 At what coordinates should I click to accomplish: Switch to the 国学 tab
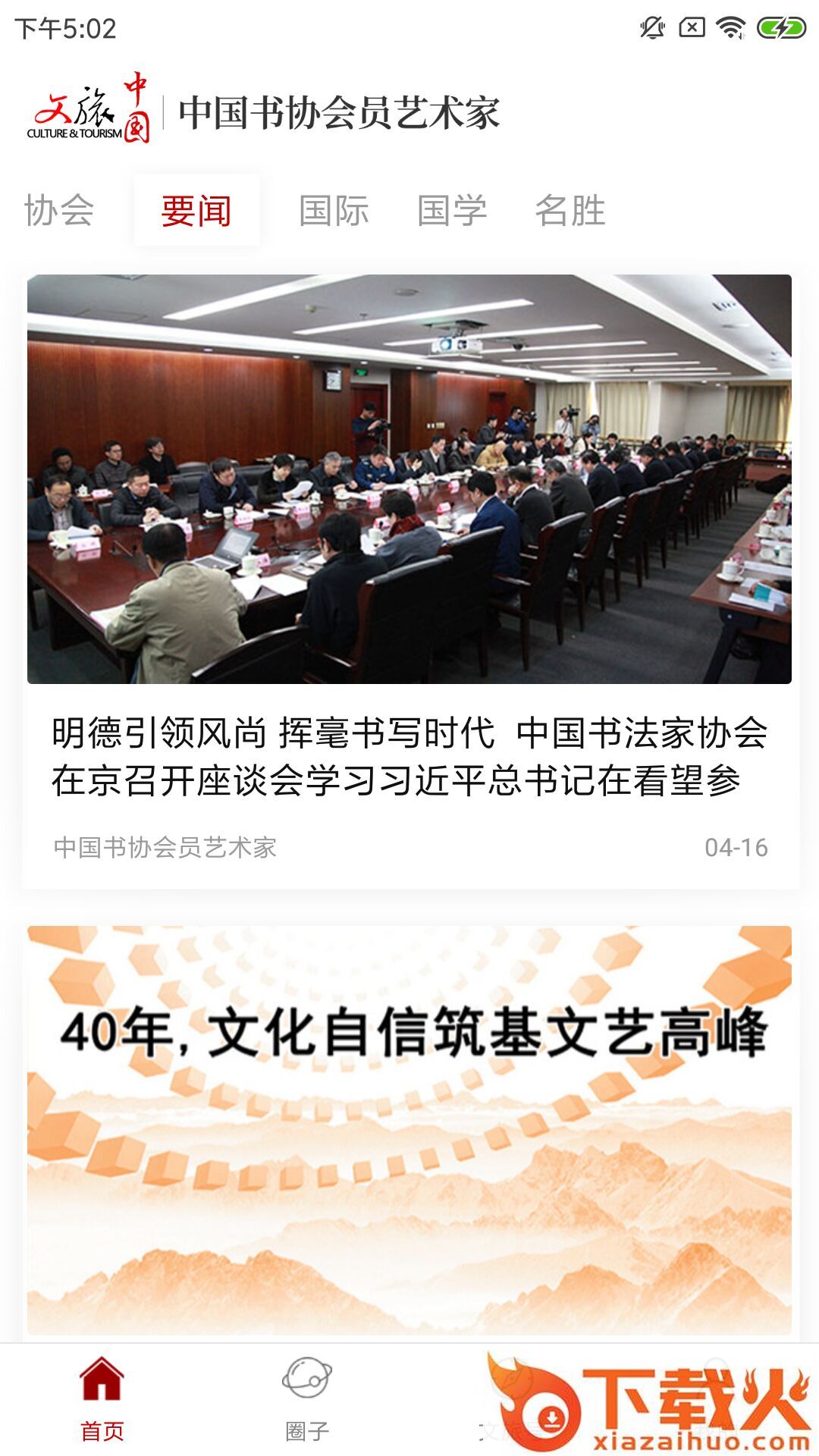(452, 211)
